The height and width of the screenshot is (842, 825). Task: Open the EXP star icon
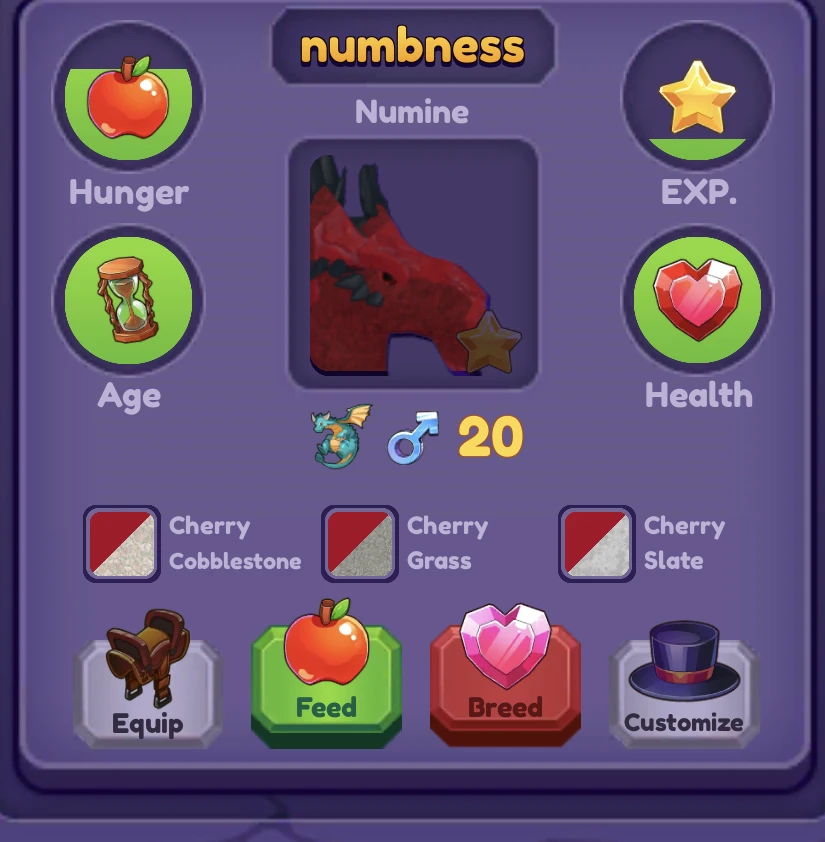click(x=697, y=95)
